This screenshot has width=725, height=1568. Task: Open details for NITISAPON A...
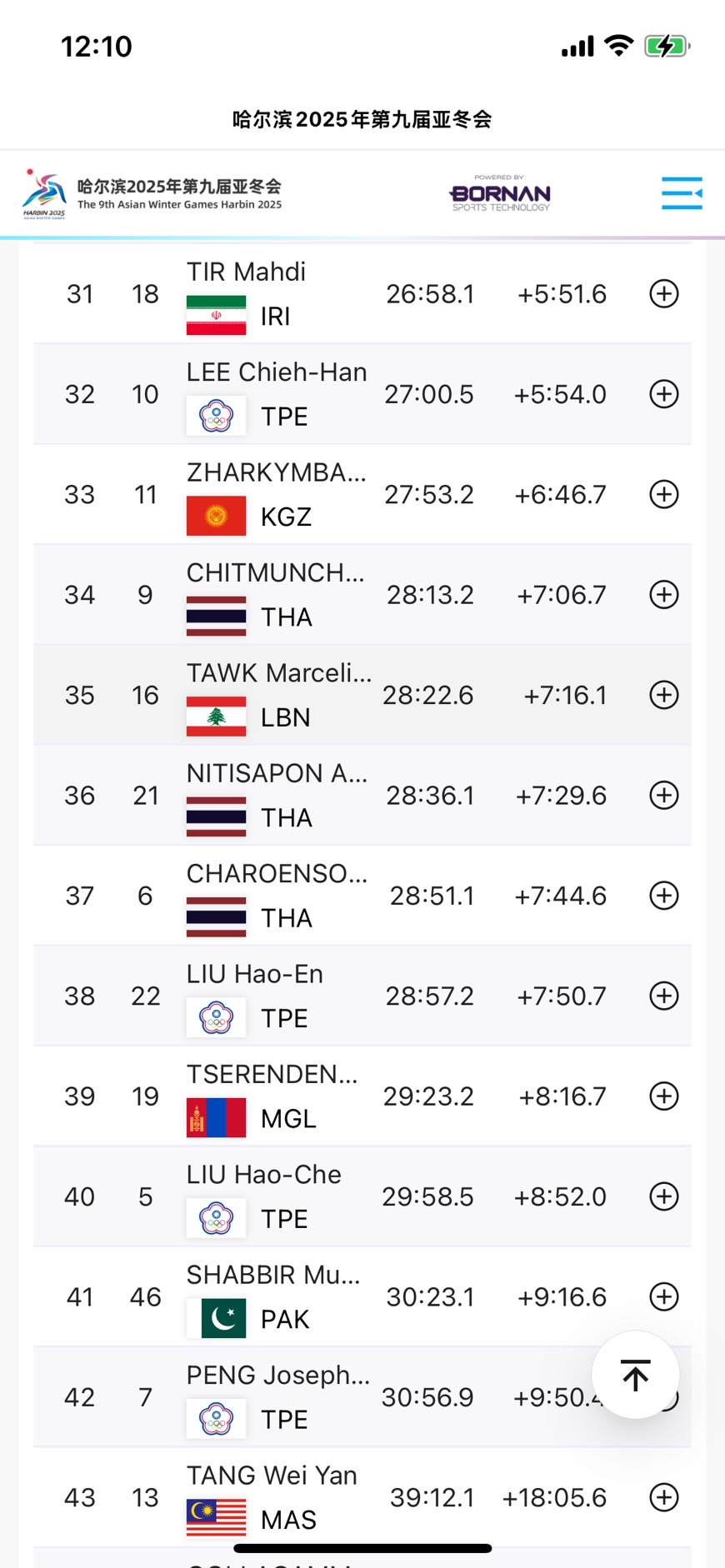pos(663,796)
